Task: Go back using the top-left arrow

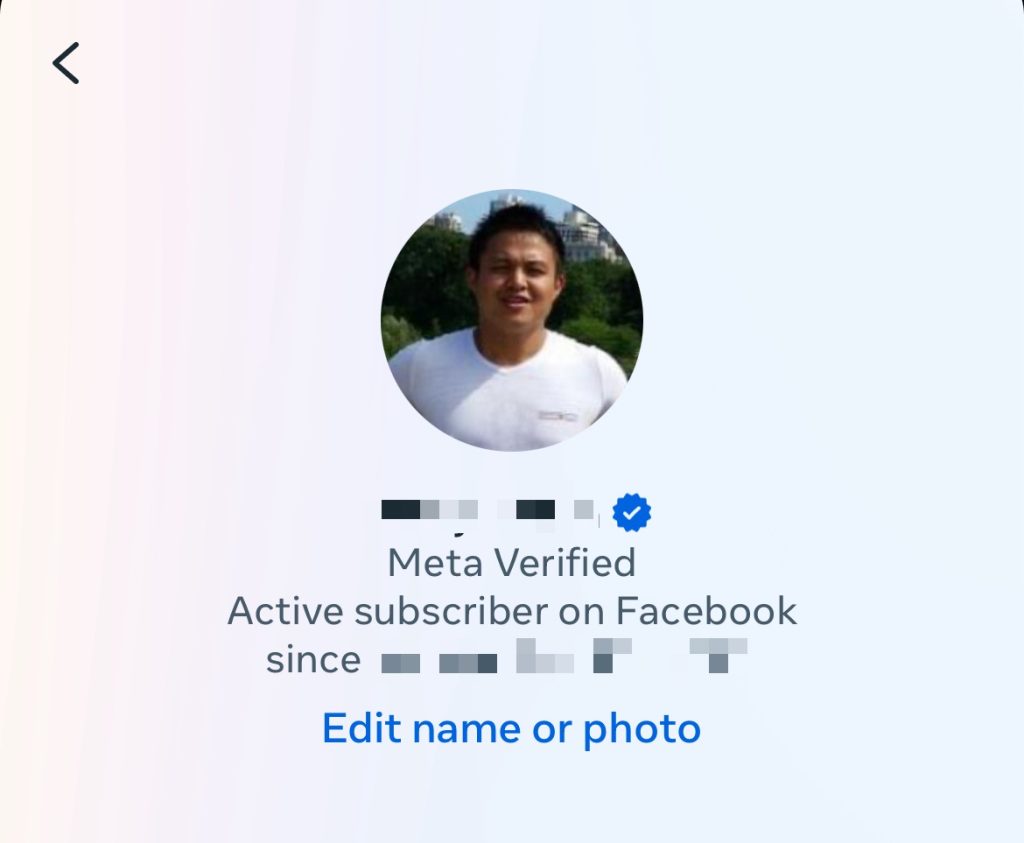Action: (66, 63)
